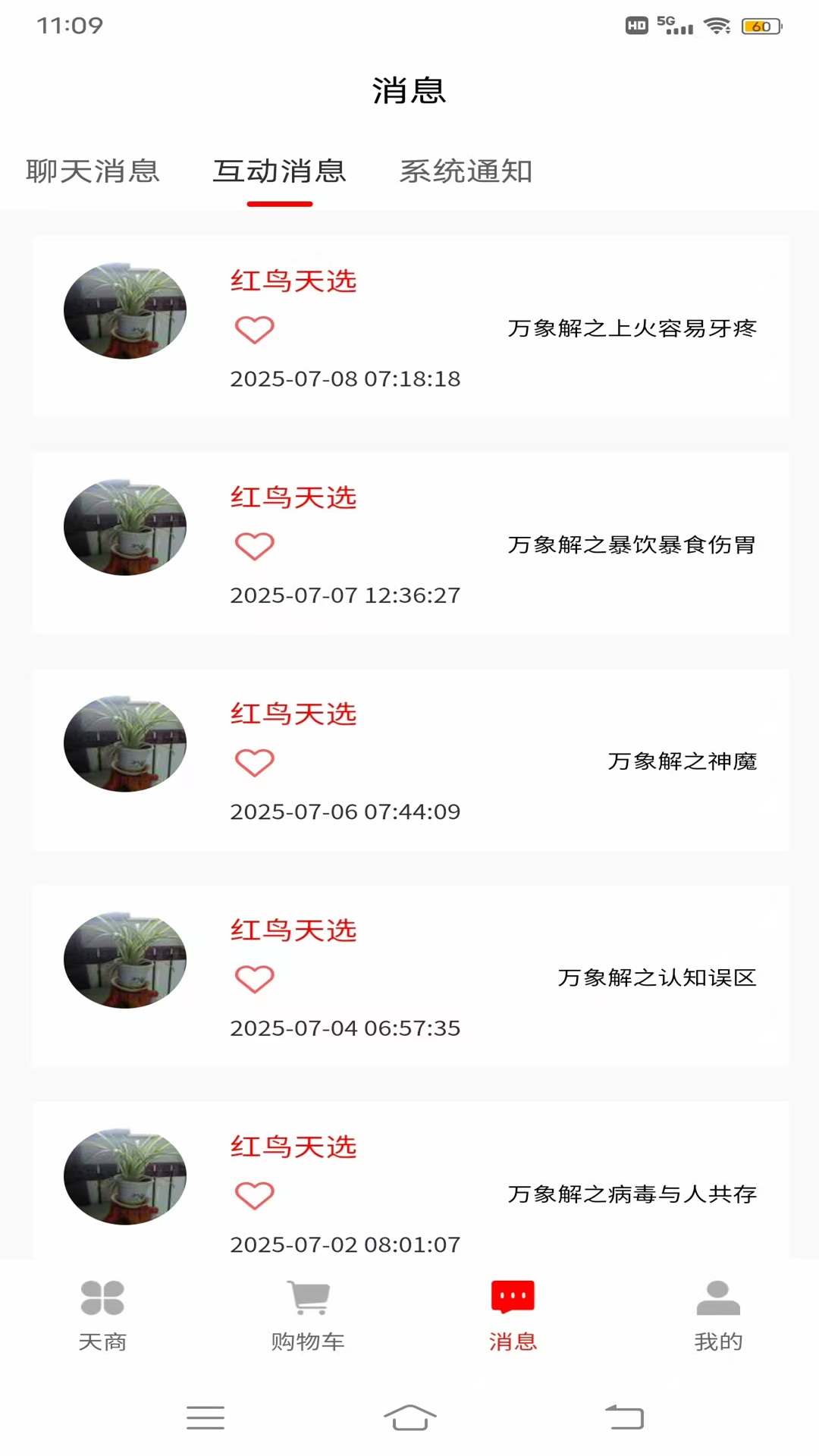Open the 万象解之病毒与人共存 message
This screenshot has height=1456, width=819.
(x=634, y=1194)
